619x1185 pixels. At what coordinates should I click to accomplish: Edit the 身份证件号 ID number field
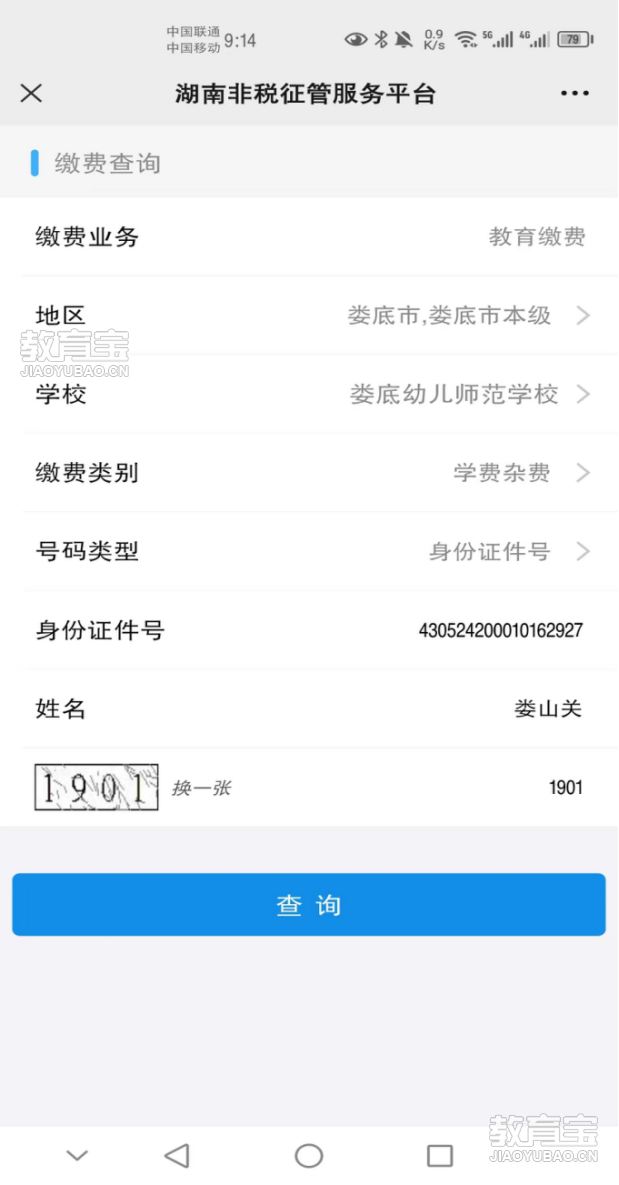[500, 631]
